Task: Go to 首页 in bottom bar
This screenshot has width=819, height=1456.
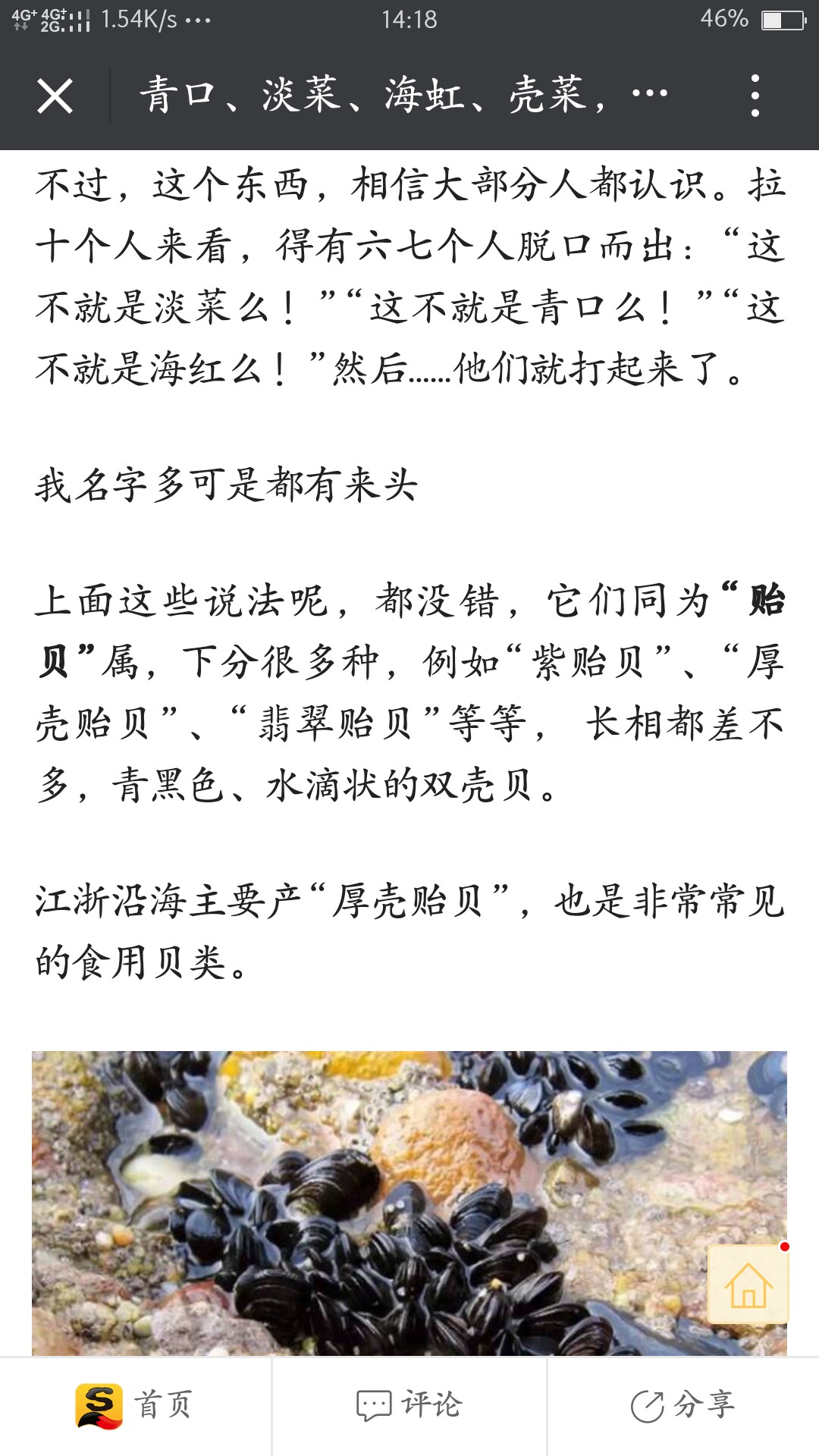Action: pos(135,1405)
